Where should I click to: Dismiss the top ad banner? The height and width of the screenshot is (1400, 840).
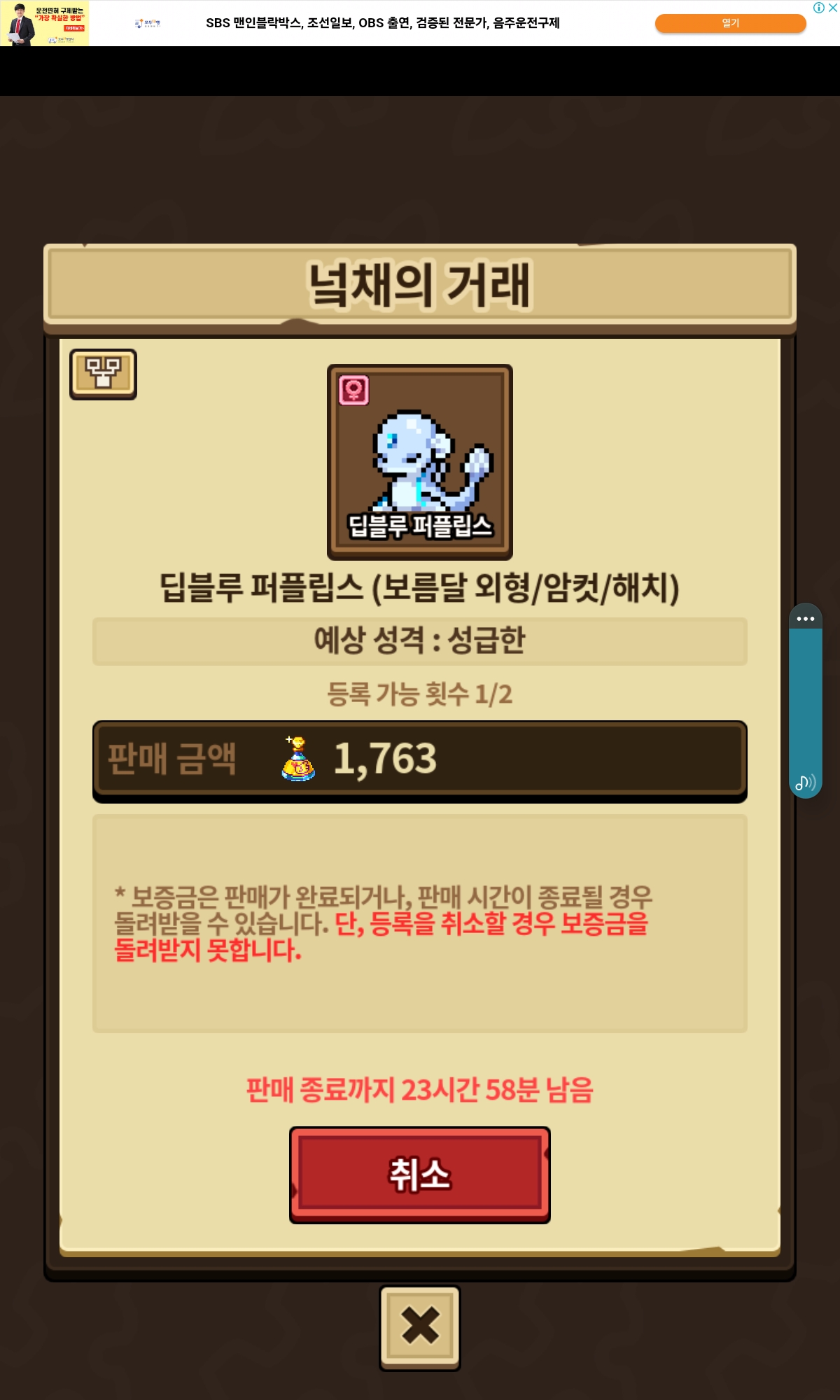click(833, 8)
